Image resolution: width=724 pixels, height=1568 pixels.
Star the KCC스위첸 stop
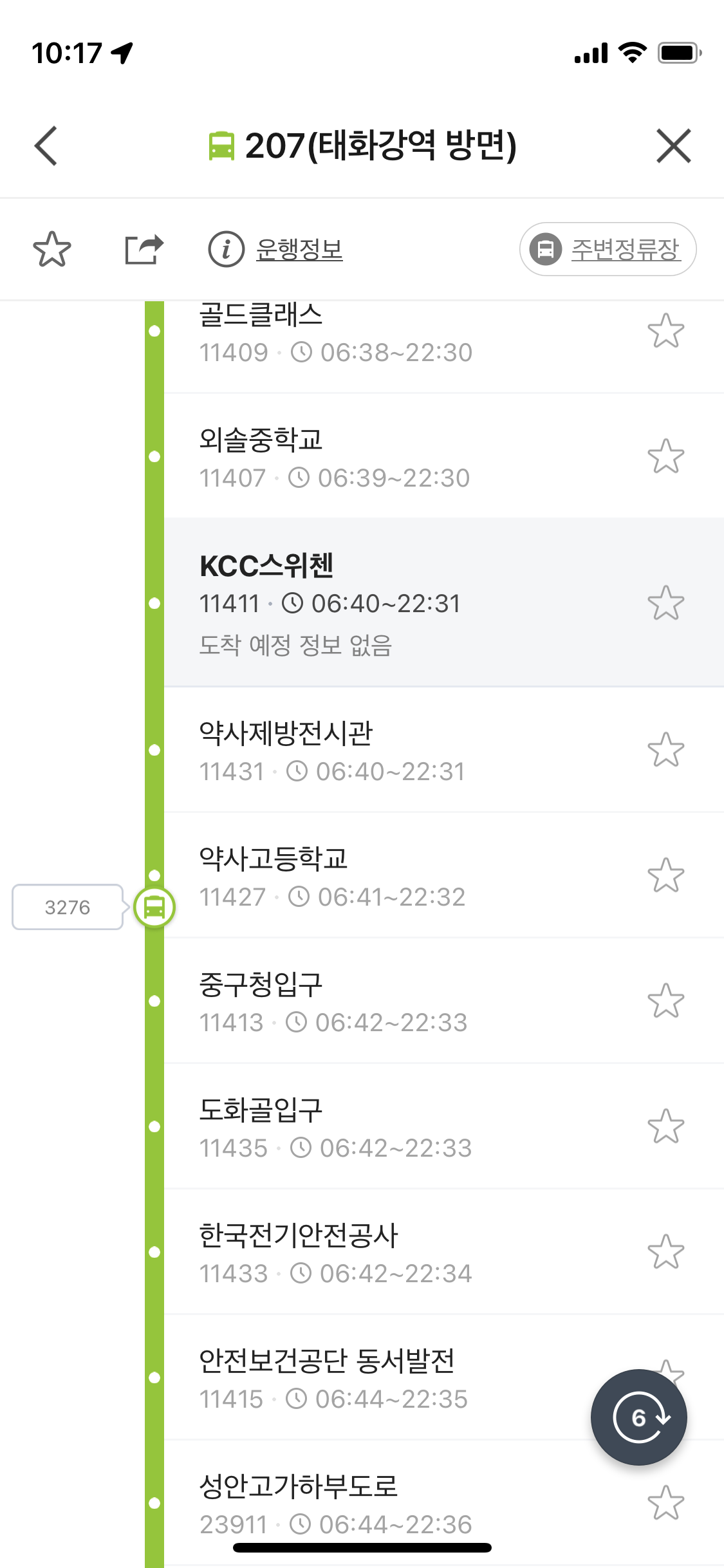click(665, 603)
